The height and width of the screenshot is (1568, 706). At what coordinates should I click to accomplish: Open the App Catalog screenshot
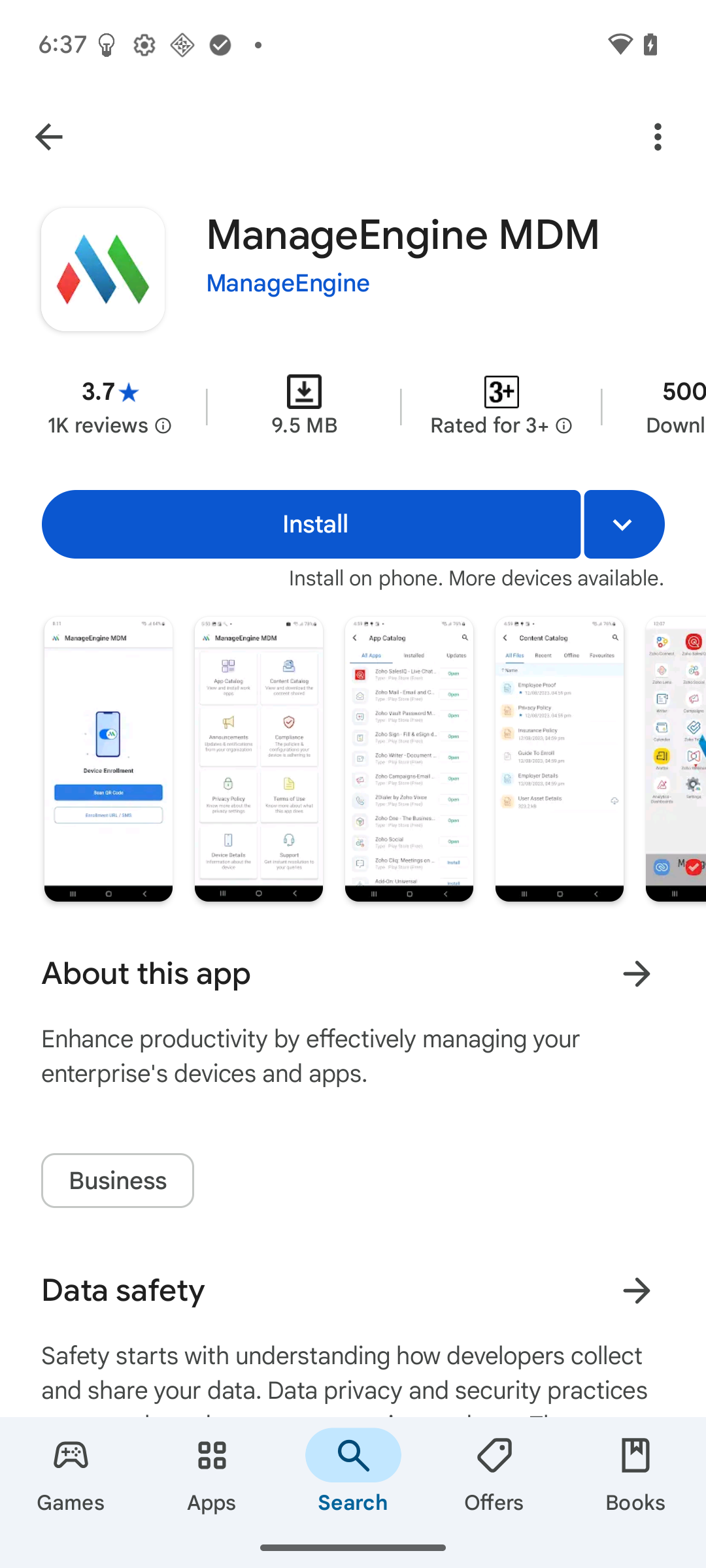pyautogui.click(x=409, y=758)
